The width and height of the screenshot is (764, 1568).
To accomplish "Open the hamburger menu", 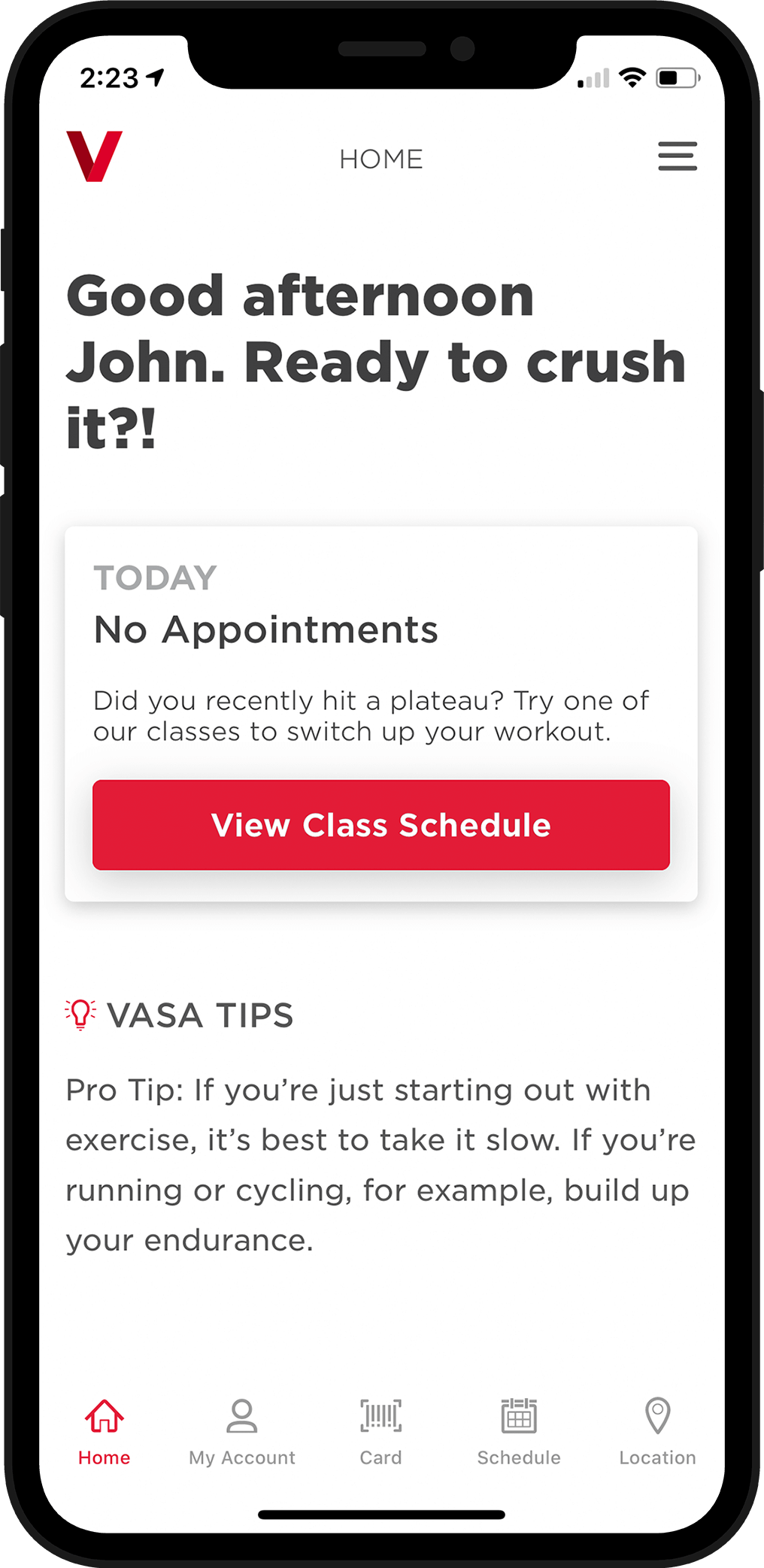I will click(677, 156).
